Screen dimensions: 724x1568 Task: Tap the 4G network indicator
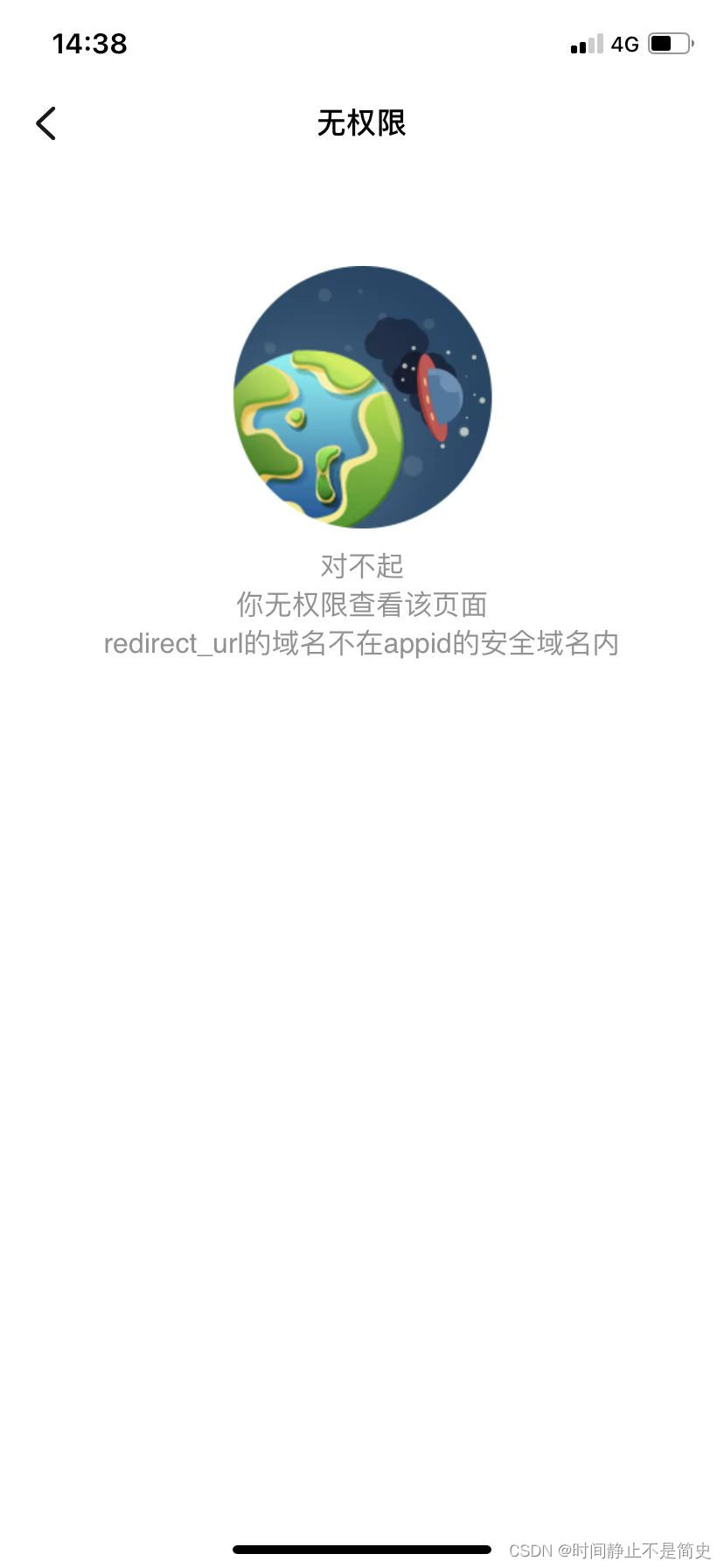[x=624, y=44]
